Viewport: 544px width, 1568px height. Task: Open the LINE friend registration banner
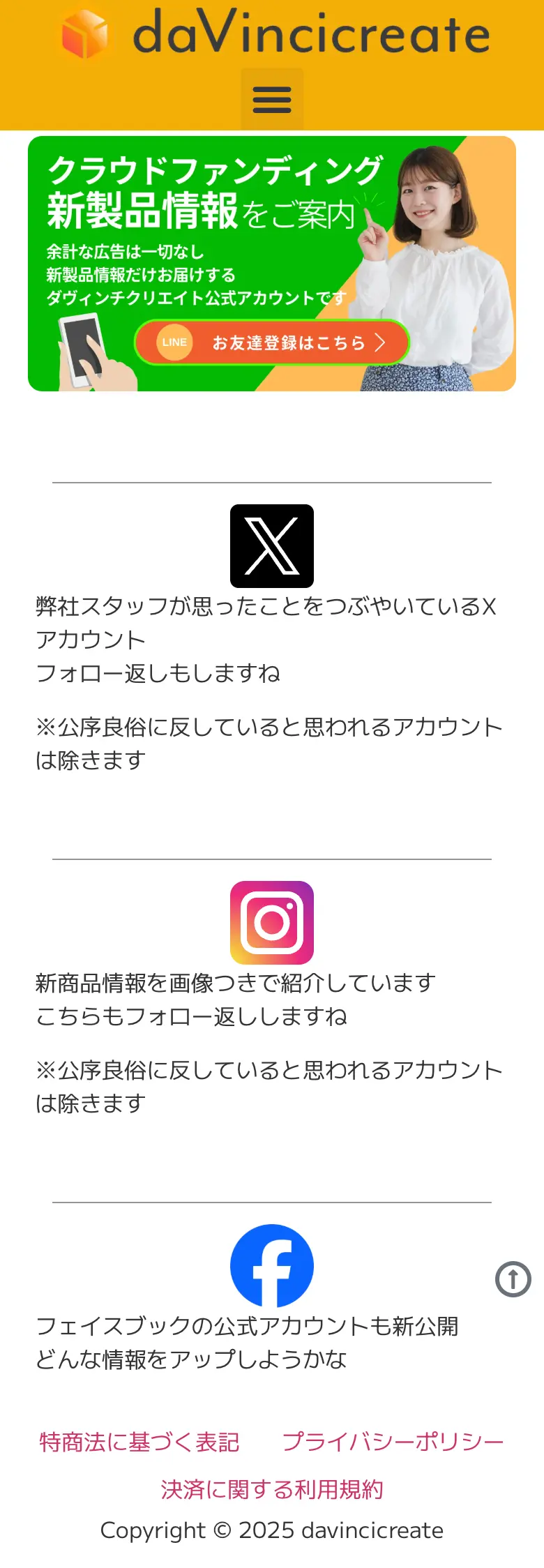tap(272, 264)
